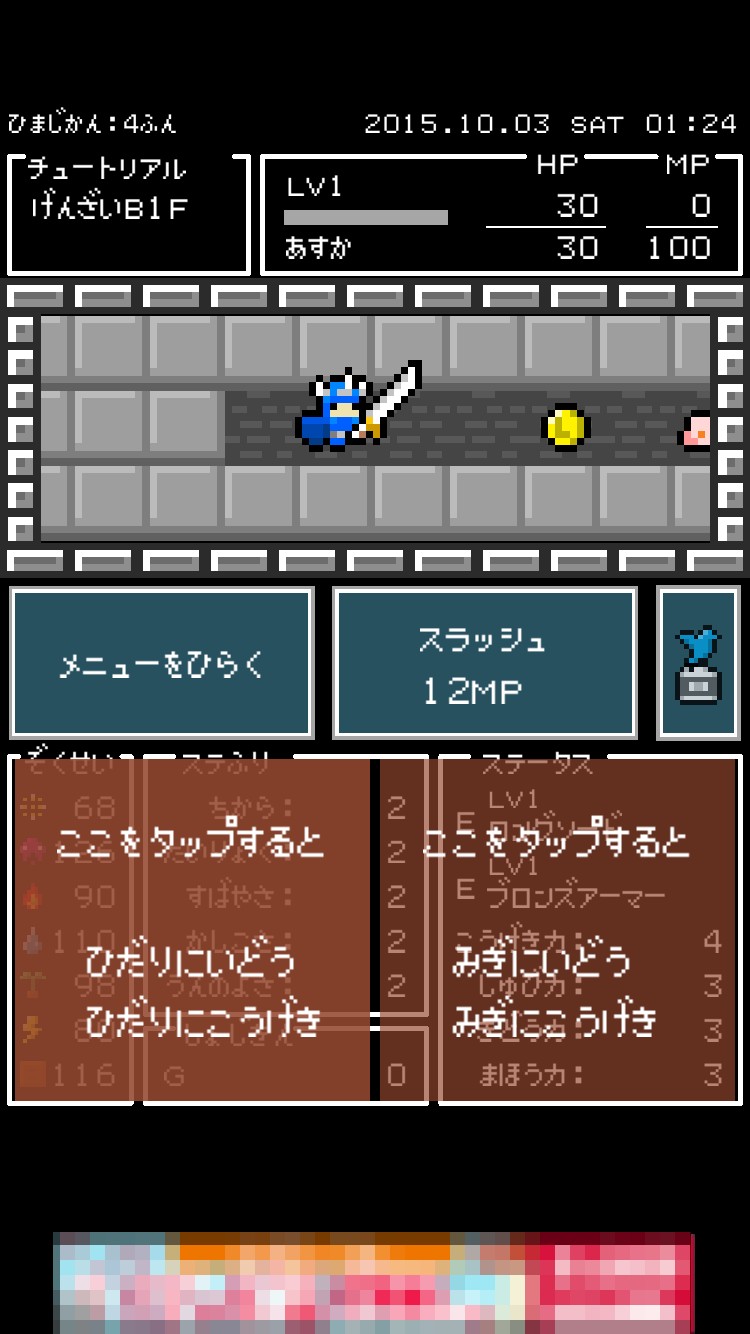Use the スラッシュ 12MP skill
The height and width of the screenshot is (1334, 750).
[x=485, y=663]
